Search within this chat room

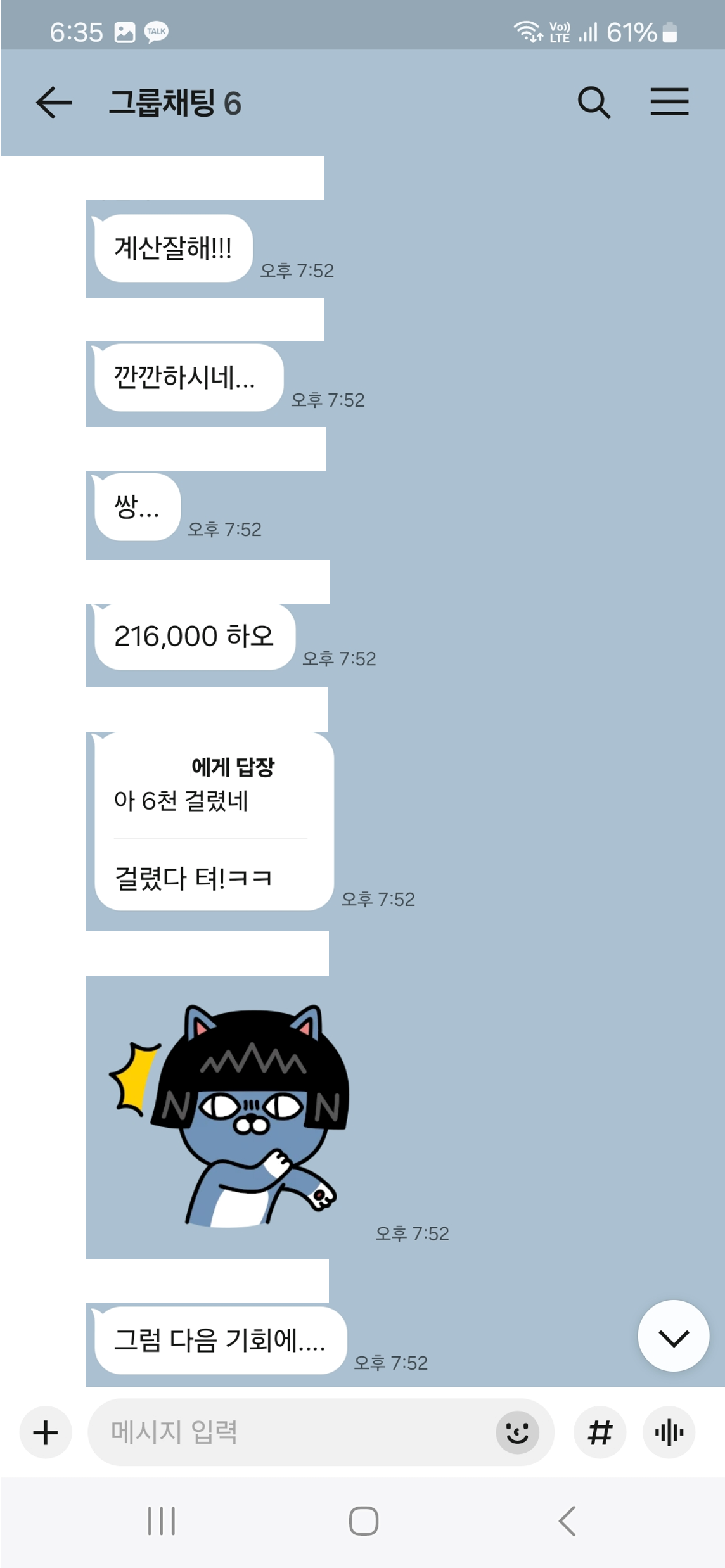point(594,103)
